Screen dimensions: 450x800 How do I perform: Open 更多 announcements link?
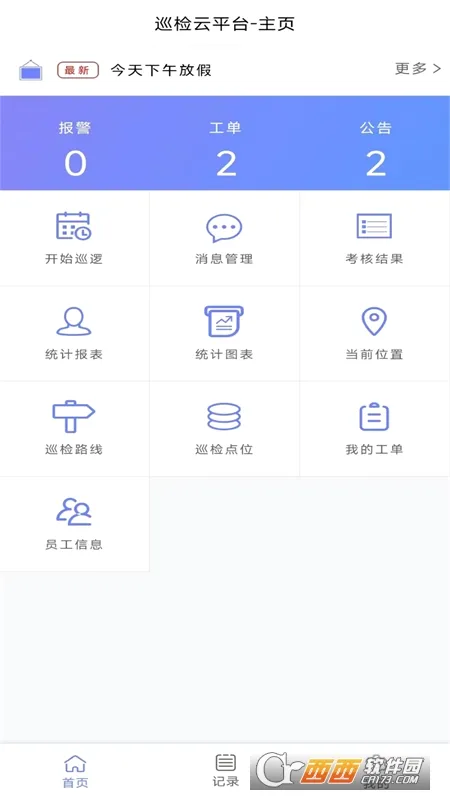[x=417, y=68]
